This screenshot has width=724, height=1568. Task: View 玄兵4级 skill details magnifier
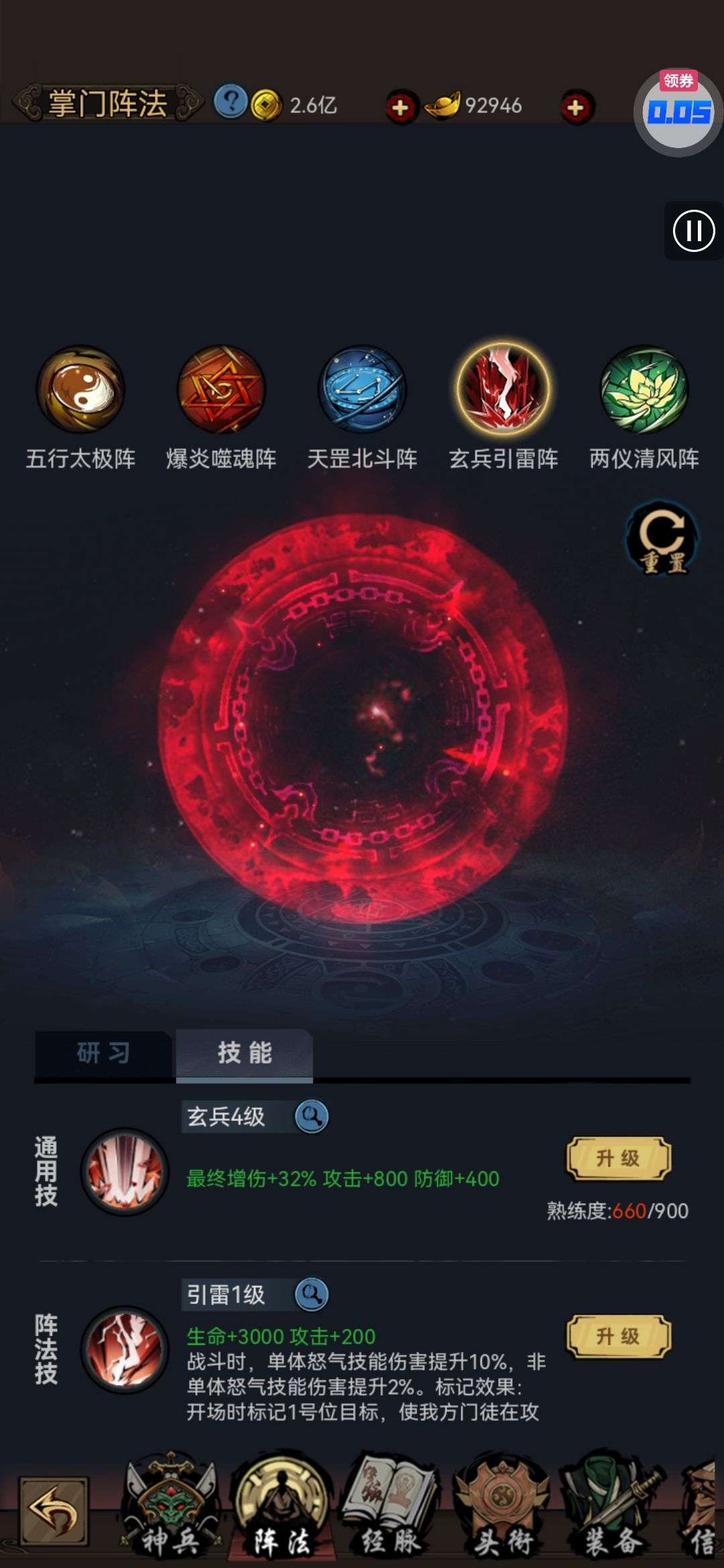click(312, 1116)
